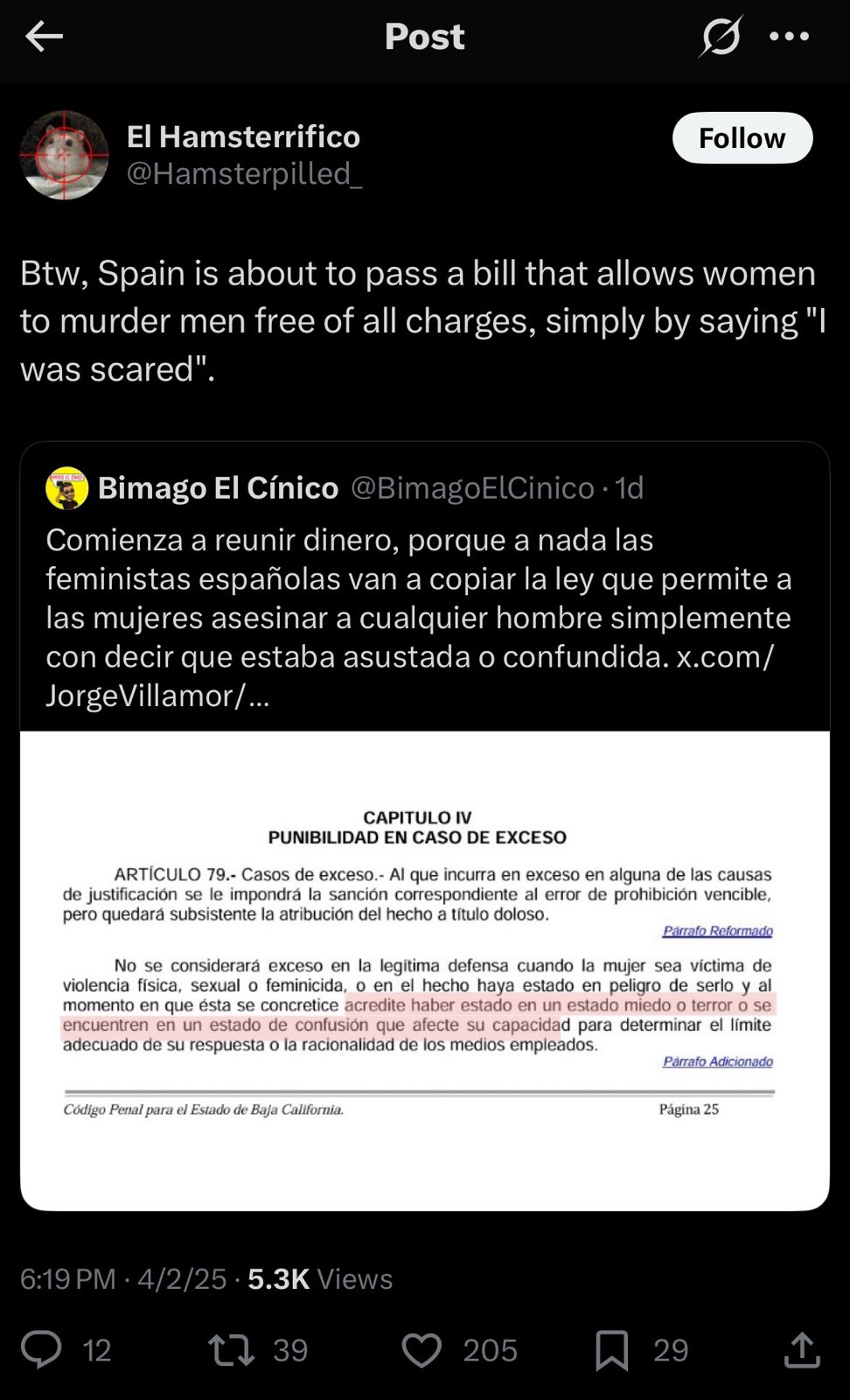Follow El Hamsterrifico
850x1400 pixels.
tap(742, 138)
